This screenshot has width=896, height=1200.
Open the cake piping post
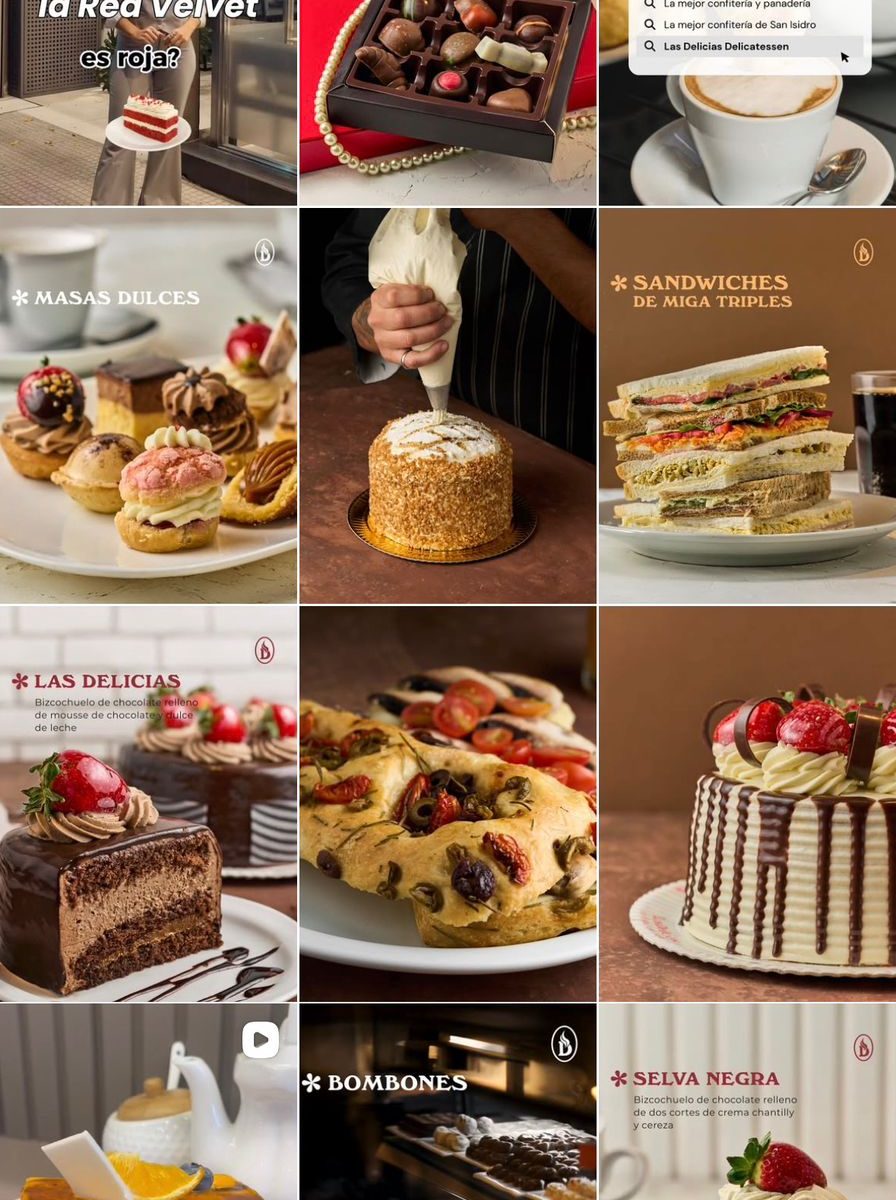tap(447, 405)
